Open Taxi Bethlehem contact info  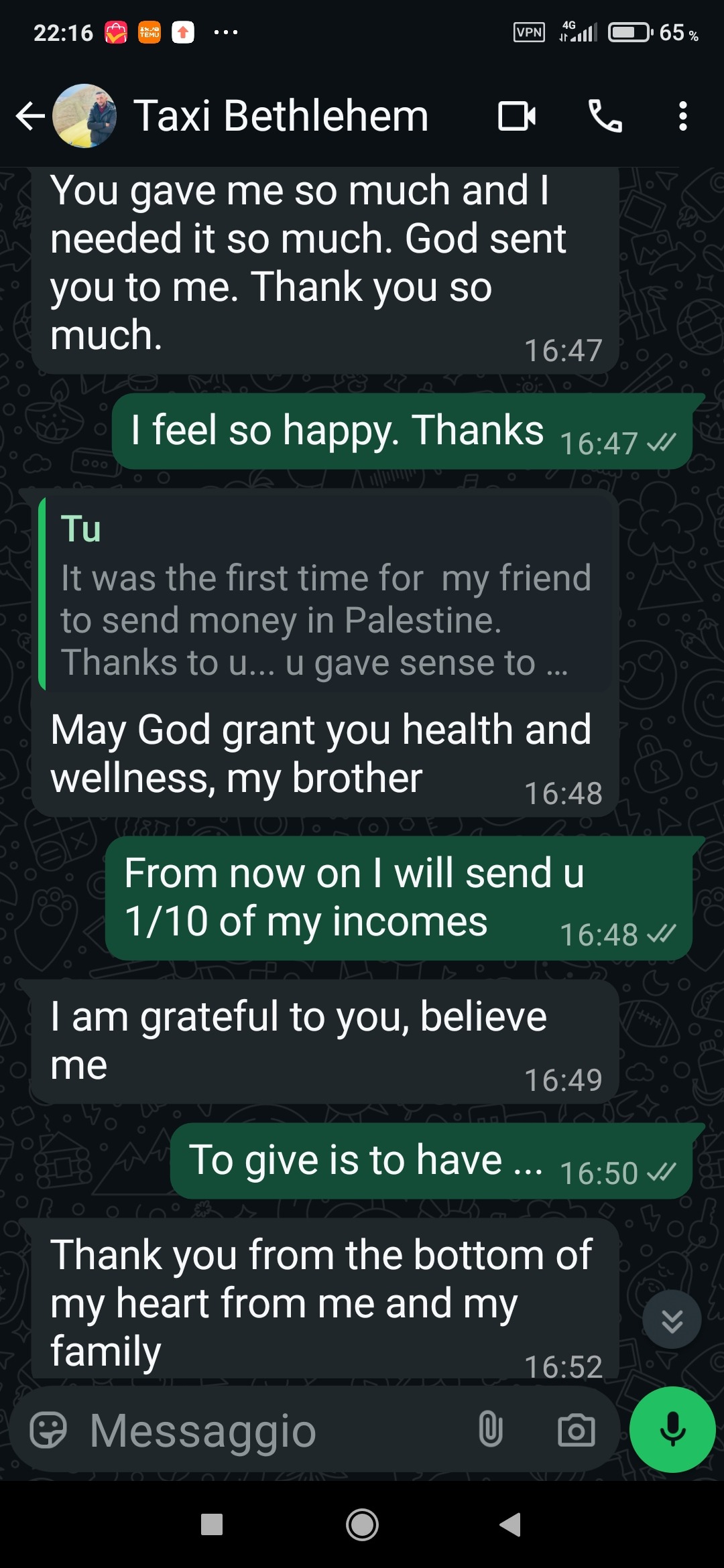pyautogui.click(x=281, y=115)
